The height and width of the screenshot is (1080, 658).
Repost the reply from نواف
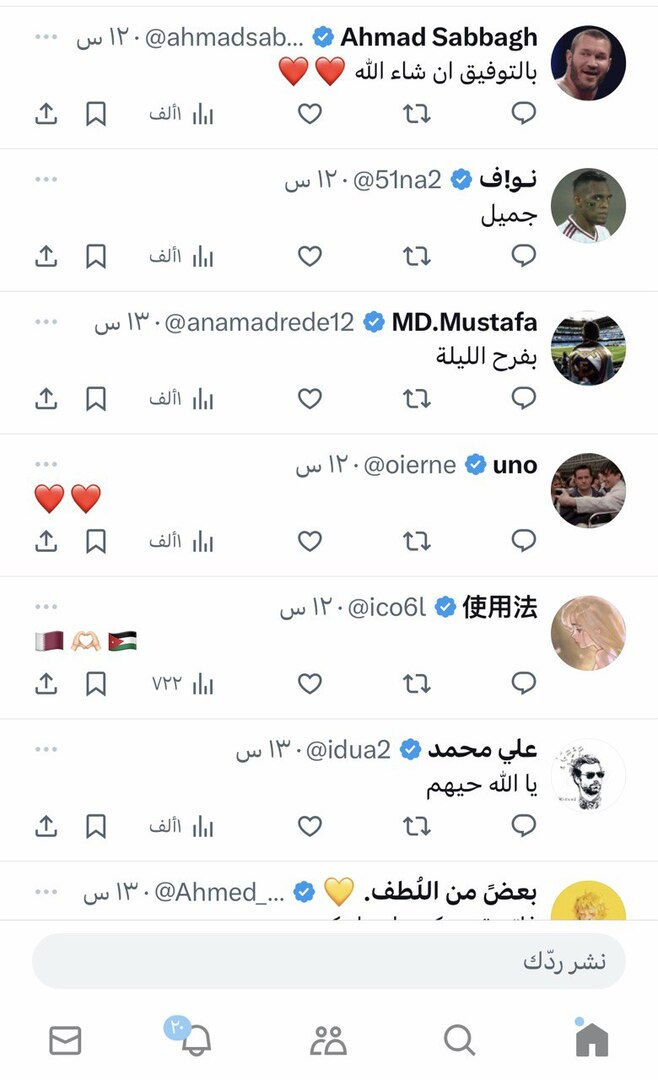pos(417,257)
